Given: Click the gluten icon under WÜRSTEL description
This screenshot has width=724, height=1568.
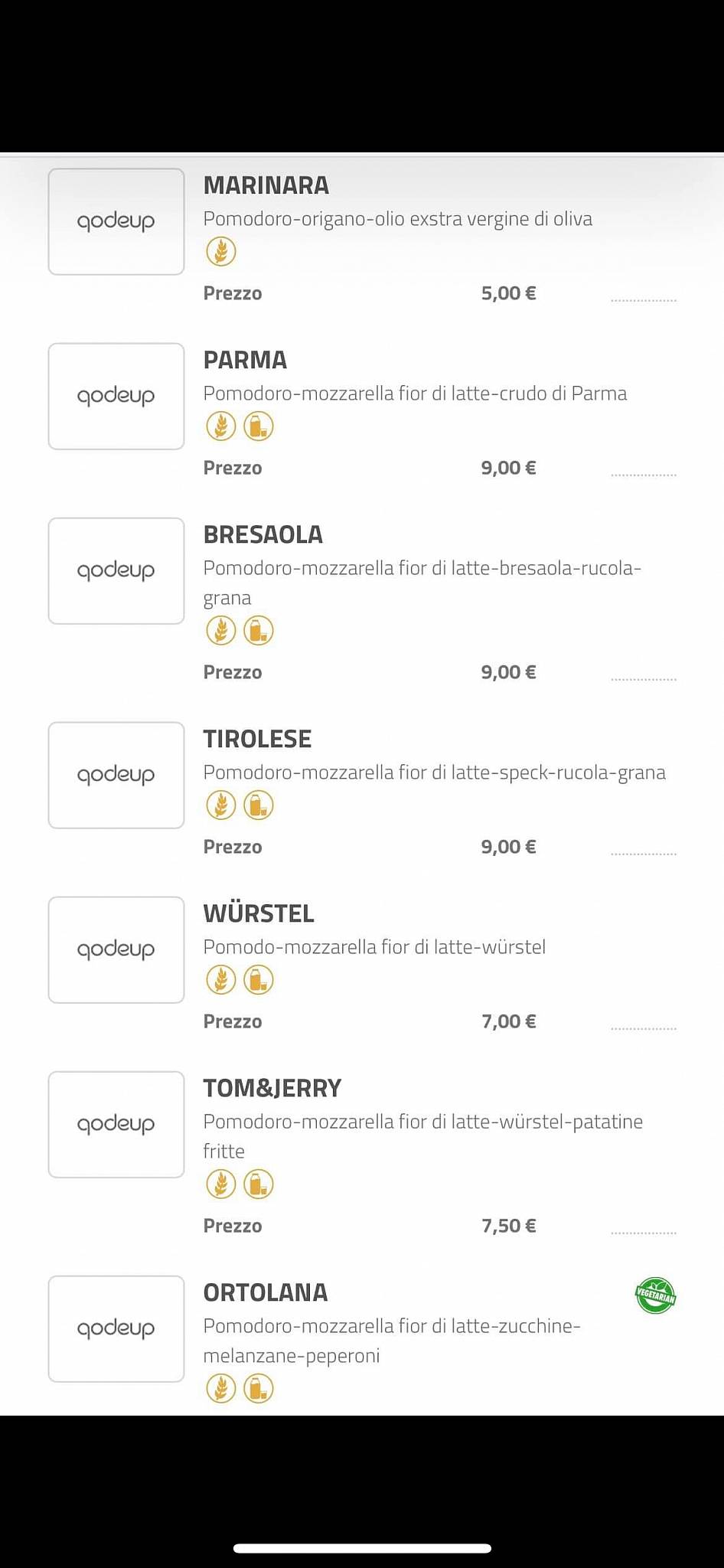Looking at the screenshot, I should click(x=221, y=979).
